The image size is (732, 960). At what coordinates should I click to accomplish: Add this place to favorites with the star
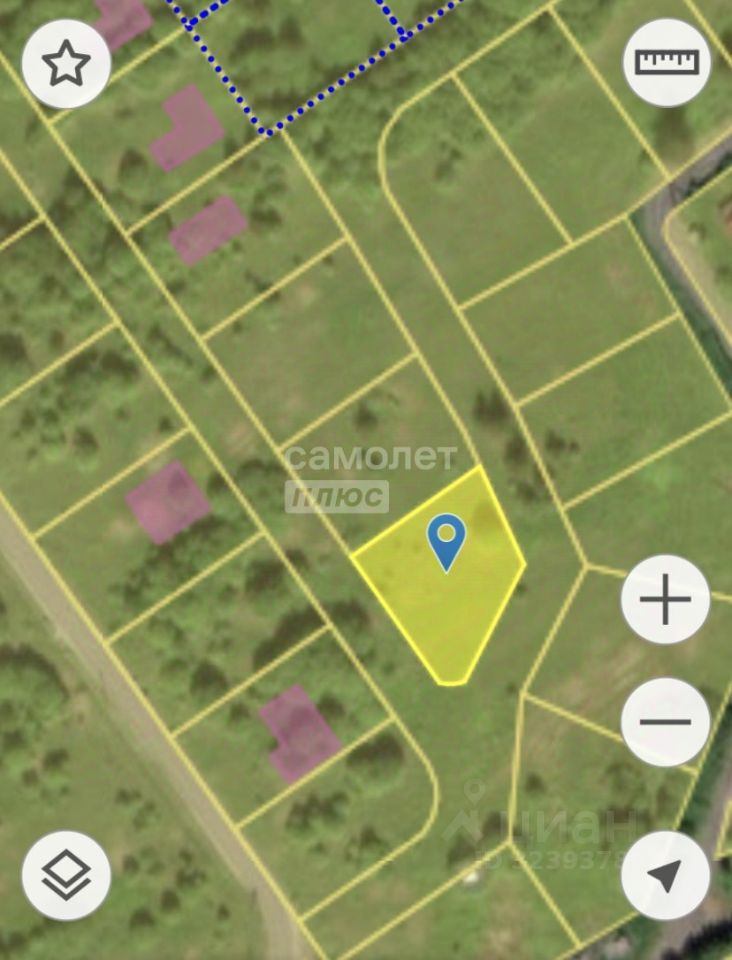pyautogui.click(x=66, y=64)
